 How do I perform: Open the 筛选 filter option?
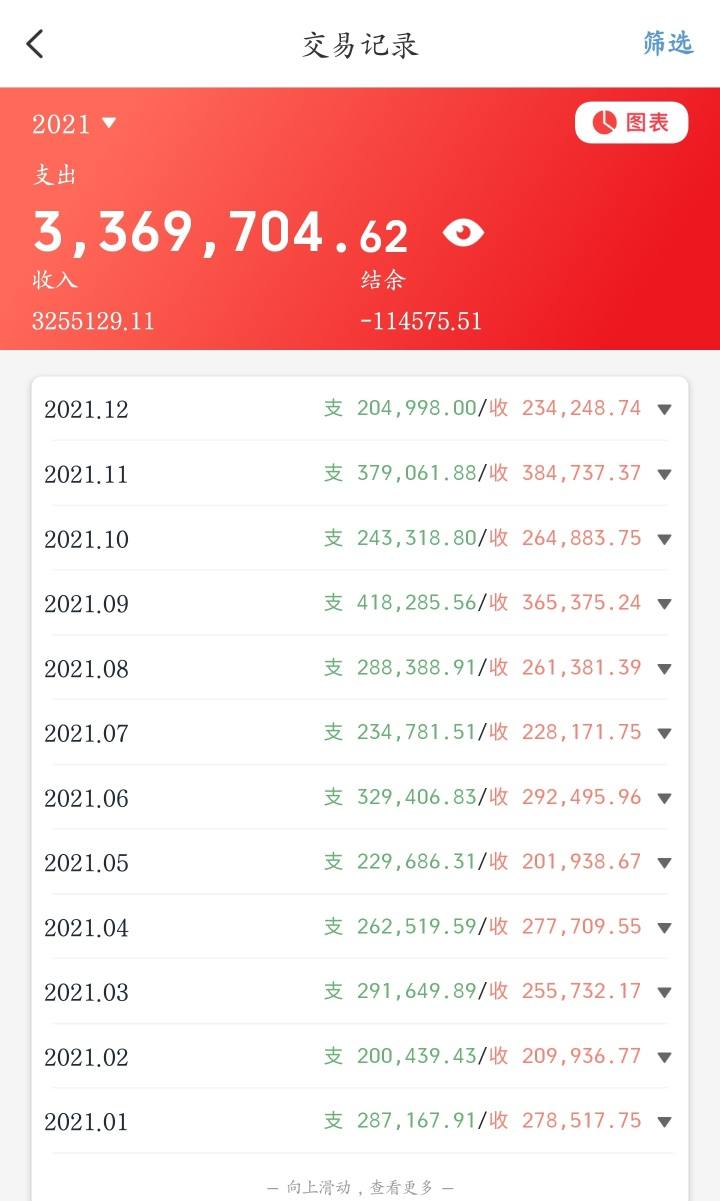(668, 43)
